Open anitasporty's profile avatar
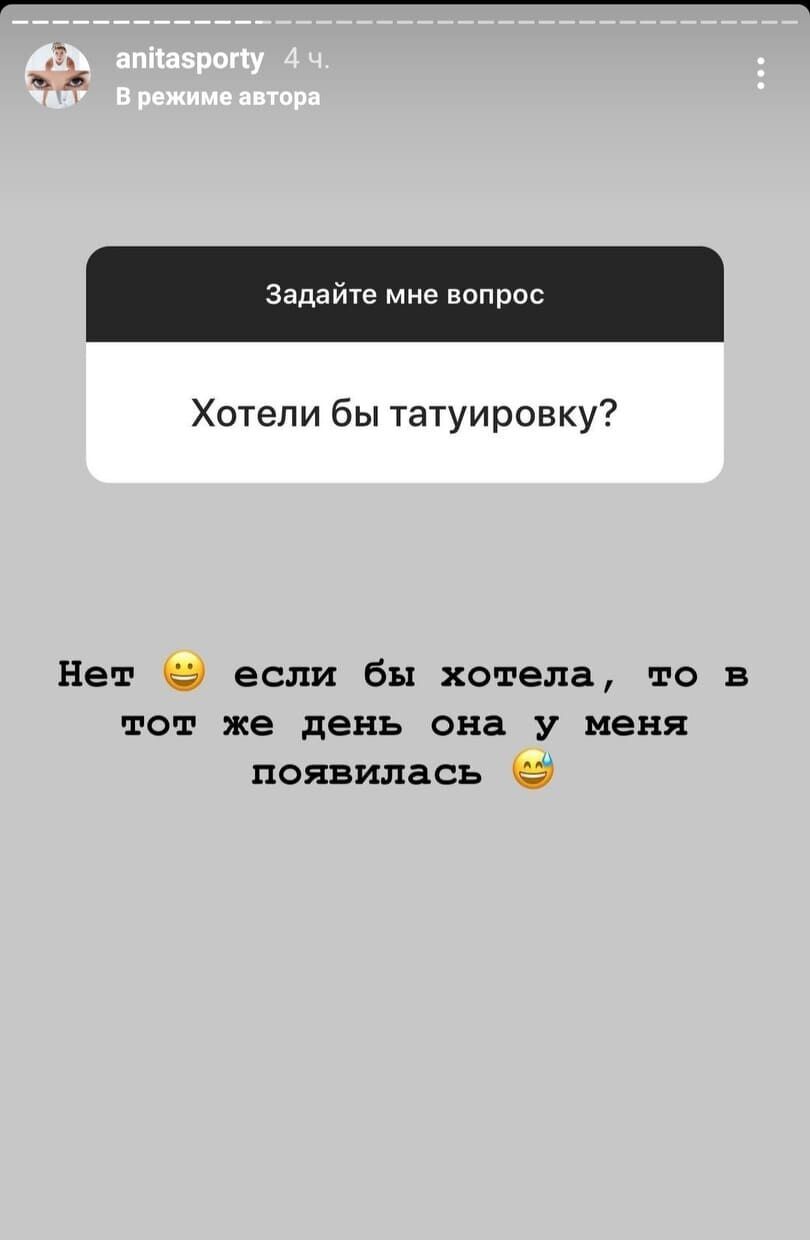This screenshot has width=810, height=1240. coord(57,76)
